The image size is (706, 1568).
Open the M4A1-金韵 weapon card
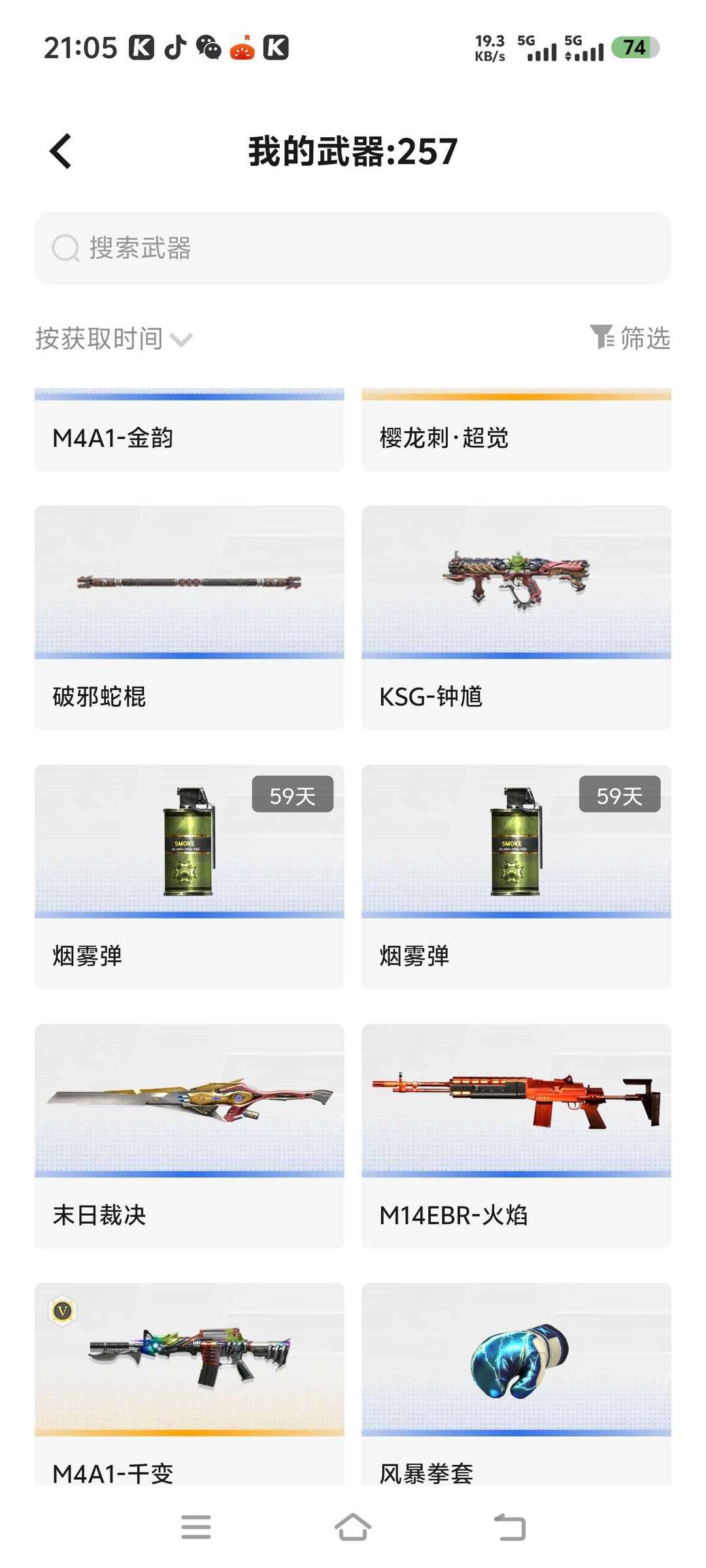pyautogui.click(x=190, y=433)
